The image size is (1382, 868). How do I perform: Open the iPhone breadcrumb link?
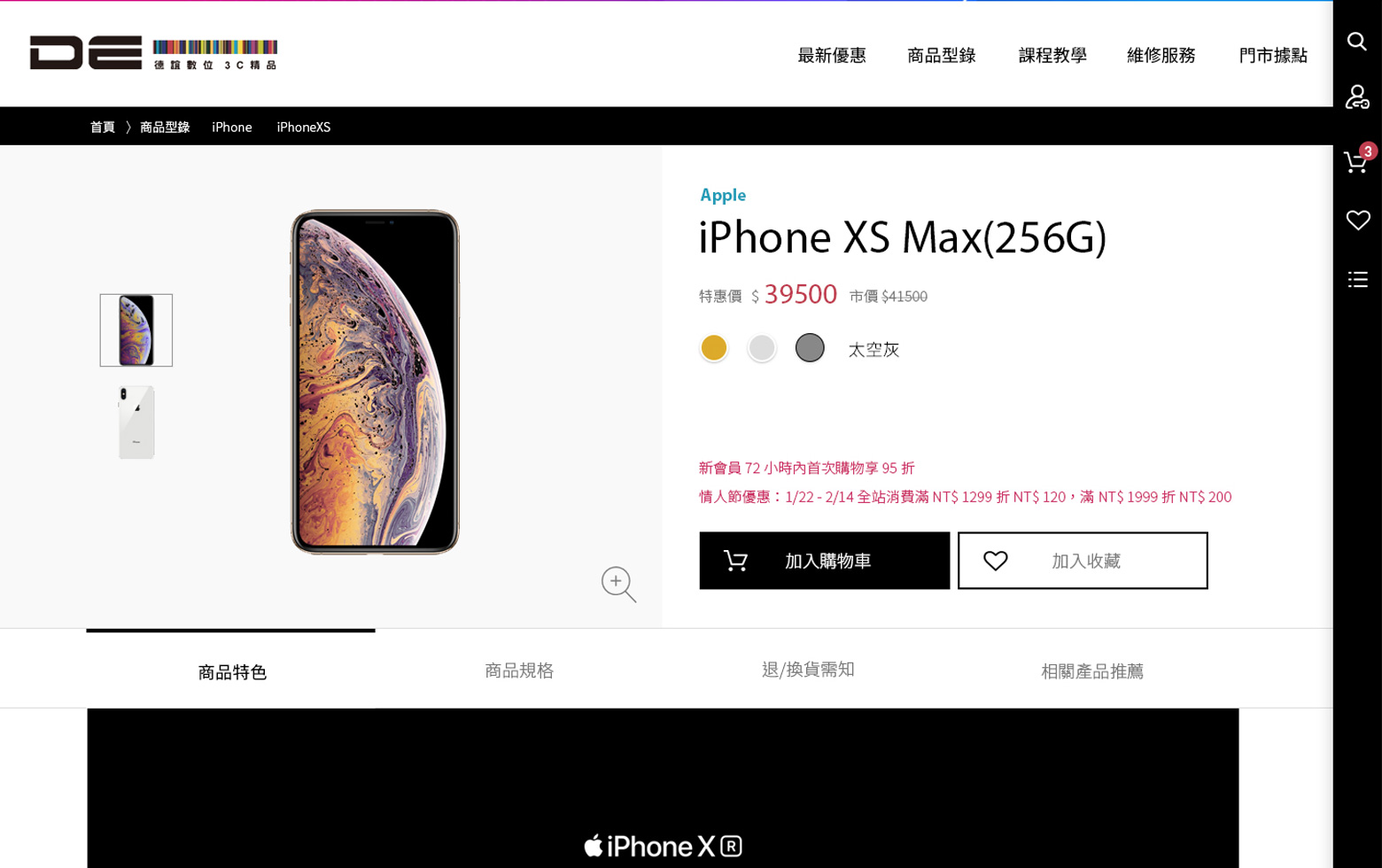[231, 127]
